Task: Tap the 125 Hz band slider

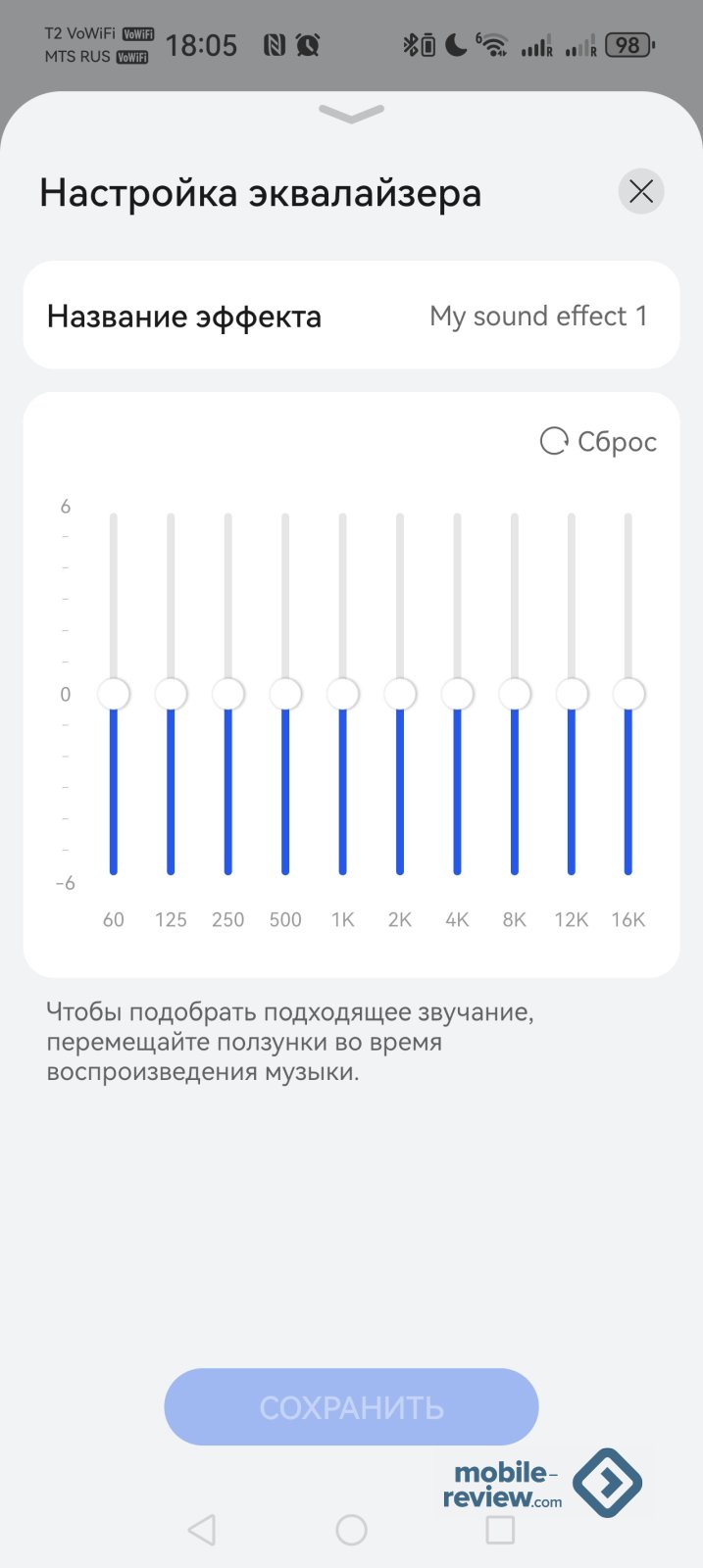Action: coord(171,694)
